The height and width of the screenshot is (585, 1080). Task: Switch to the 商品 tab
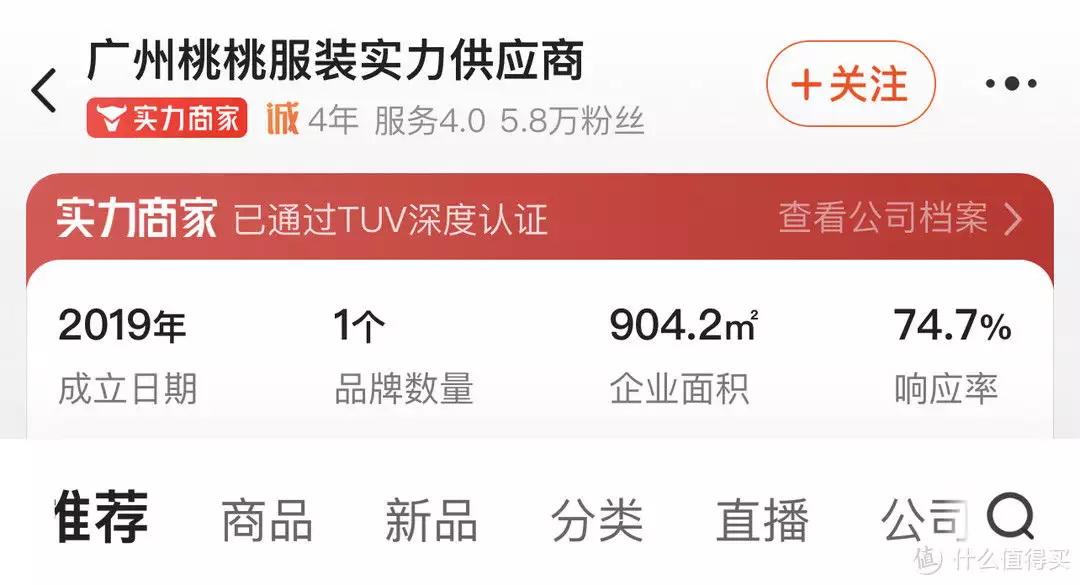266,521
